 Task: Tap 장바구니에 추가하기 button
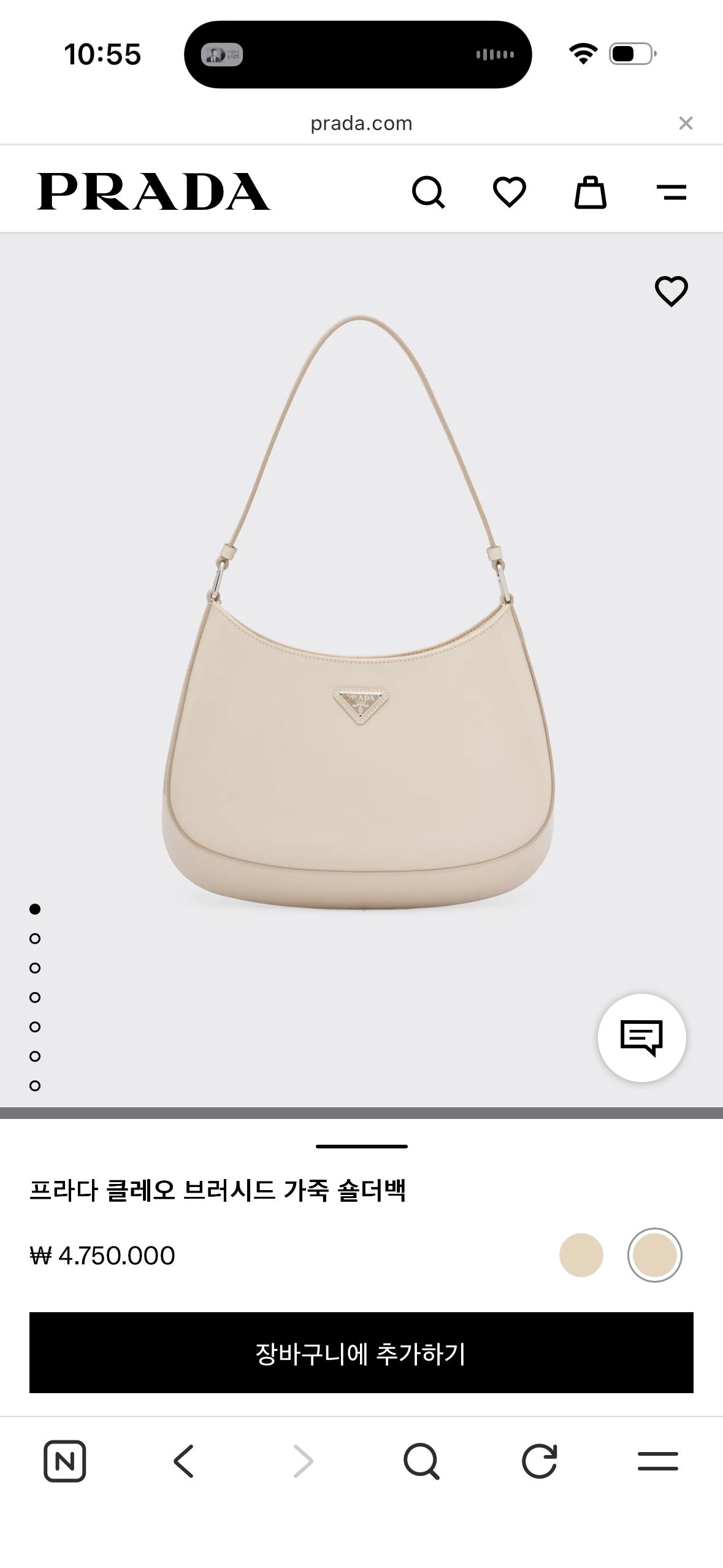[x=361, y=1353]
